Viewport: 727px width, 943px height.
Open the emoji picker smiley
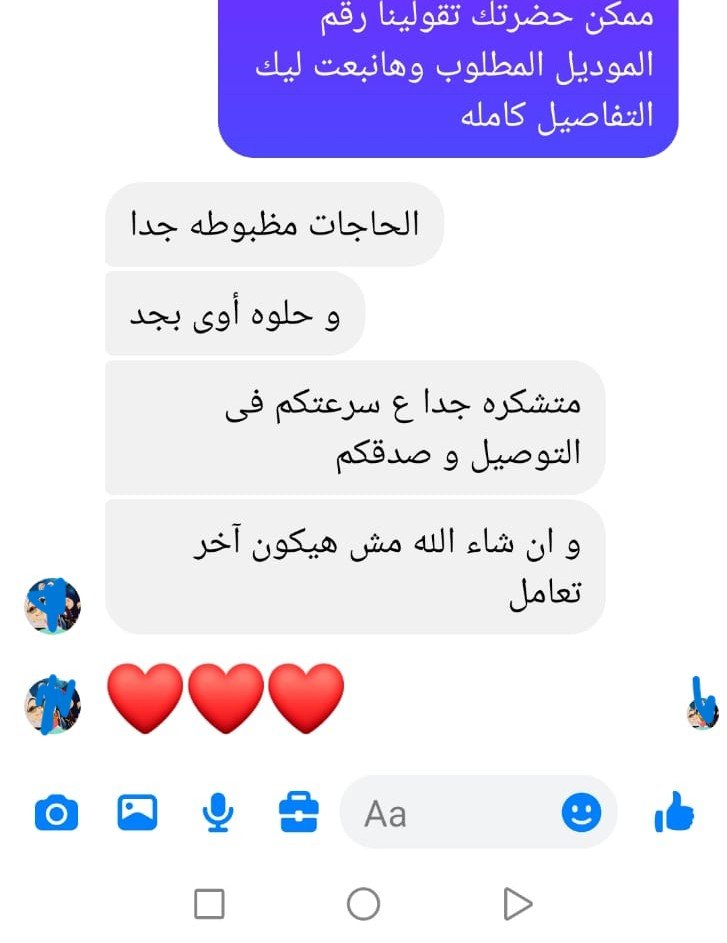(x=581, y=812)
